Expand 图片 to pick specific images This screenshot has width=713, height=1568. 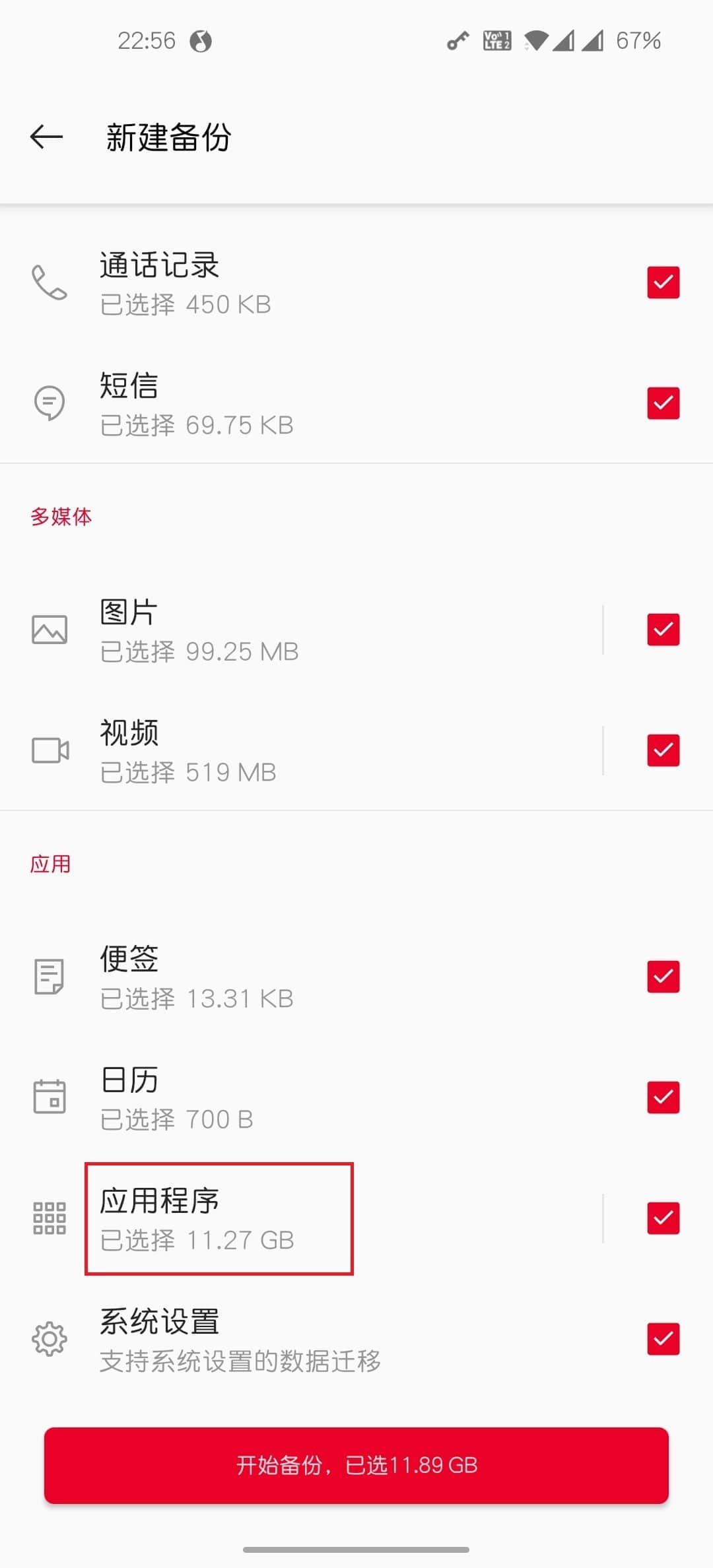tap(297, 629)
